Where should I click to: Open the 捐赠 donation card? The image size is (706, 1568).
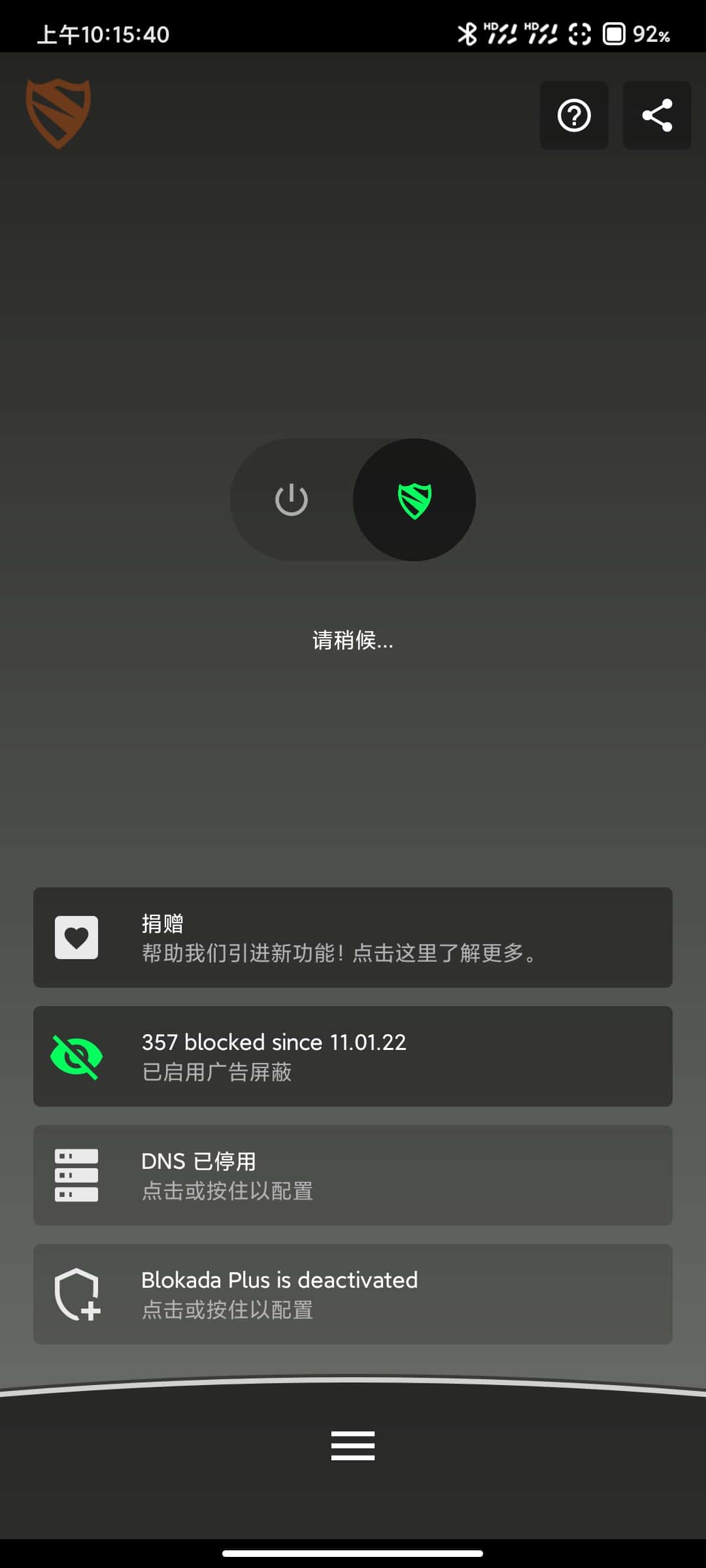coord(353,938)
